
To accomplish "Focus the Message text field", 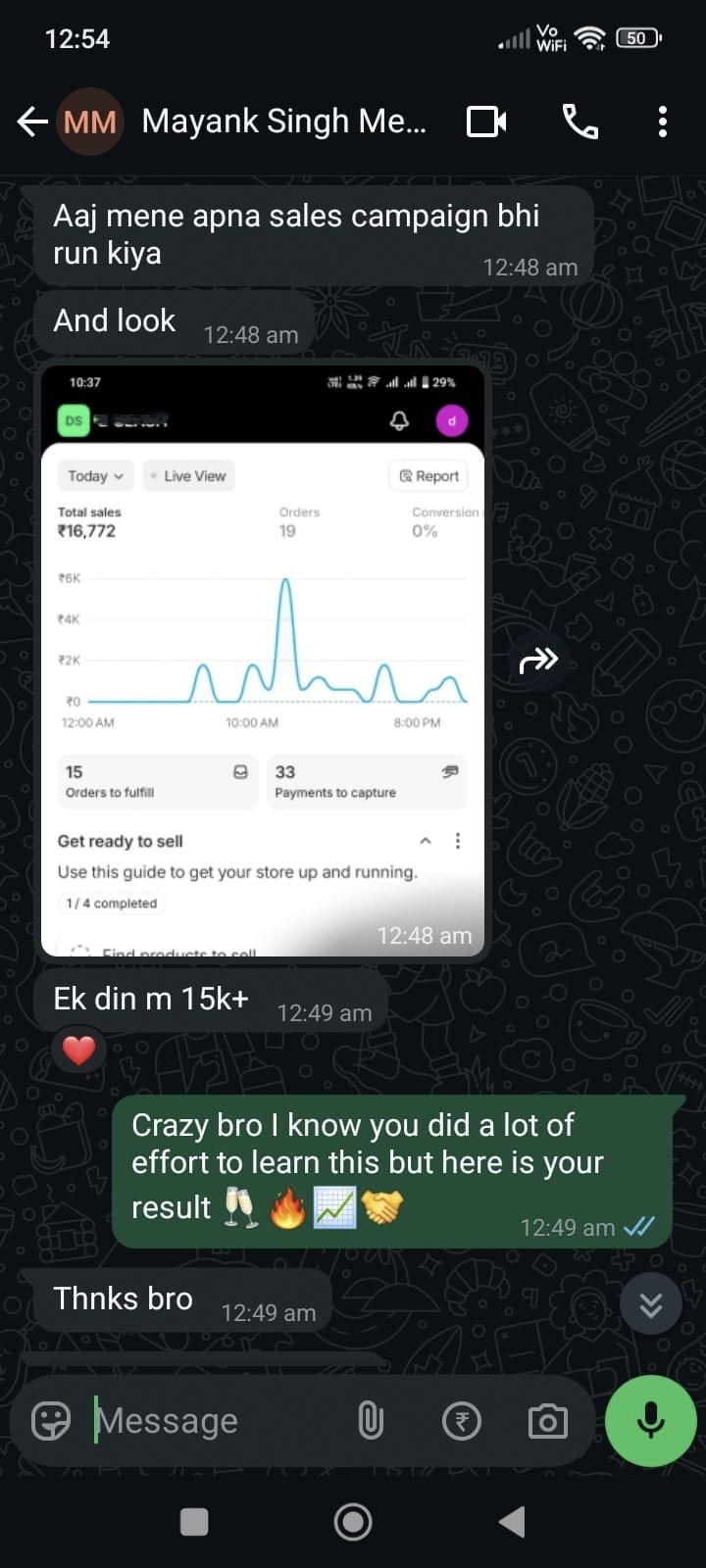I will (216, 1420).
